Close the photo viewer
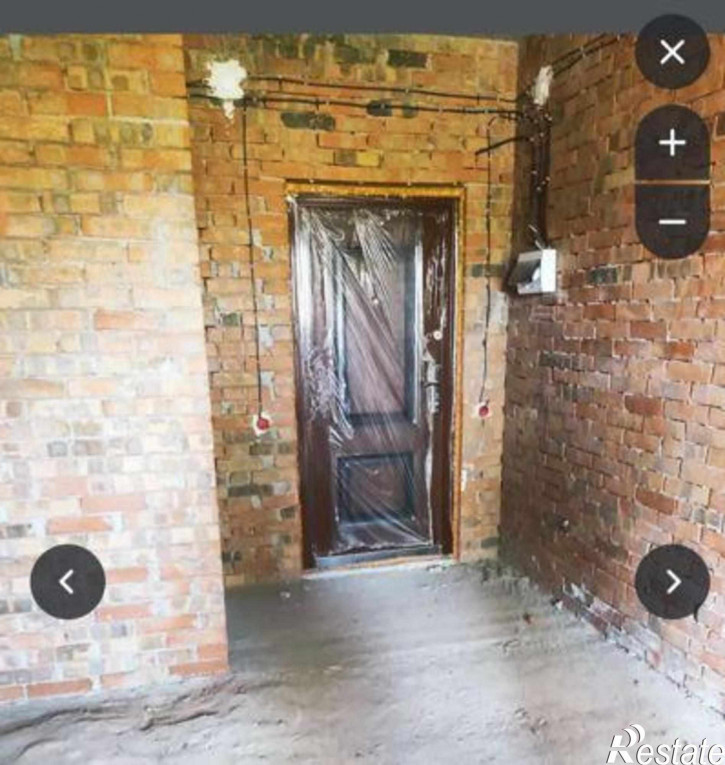725x765 pixels. pyautogui.click(x=672, y=52)
